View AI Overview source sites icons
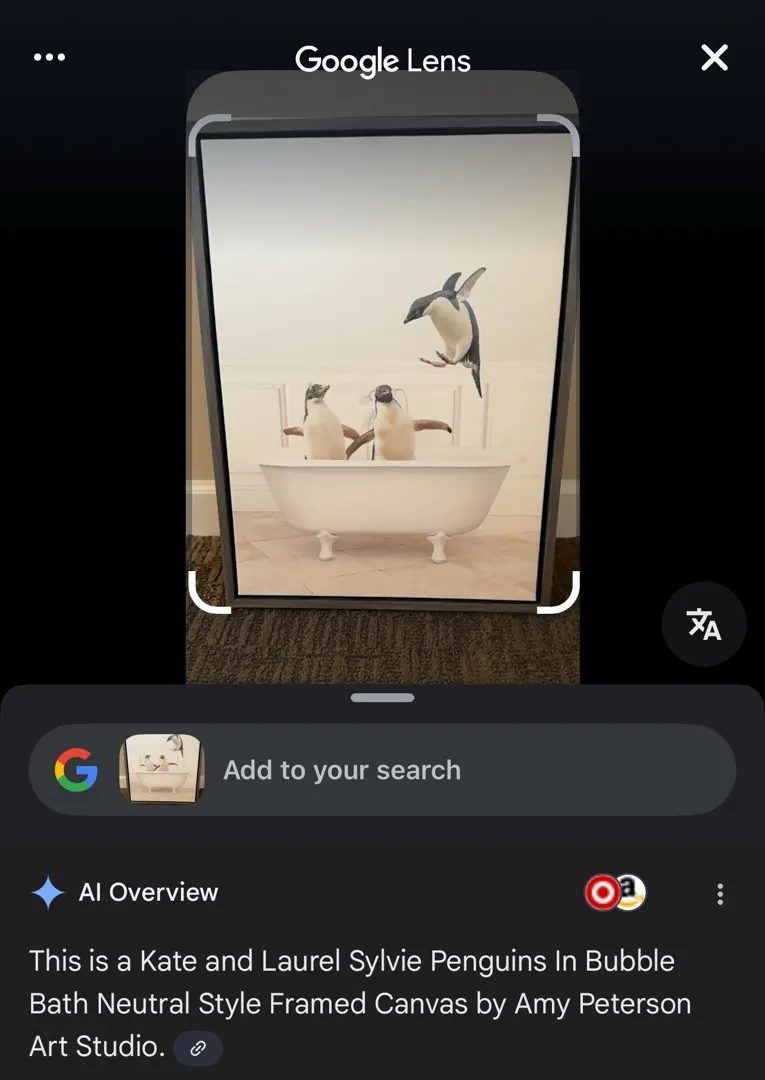 pyautogui.click(x=616, y=892)
